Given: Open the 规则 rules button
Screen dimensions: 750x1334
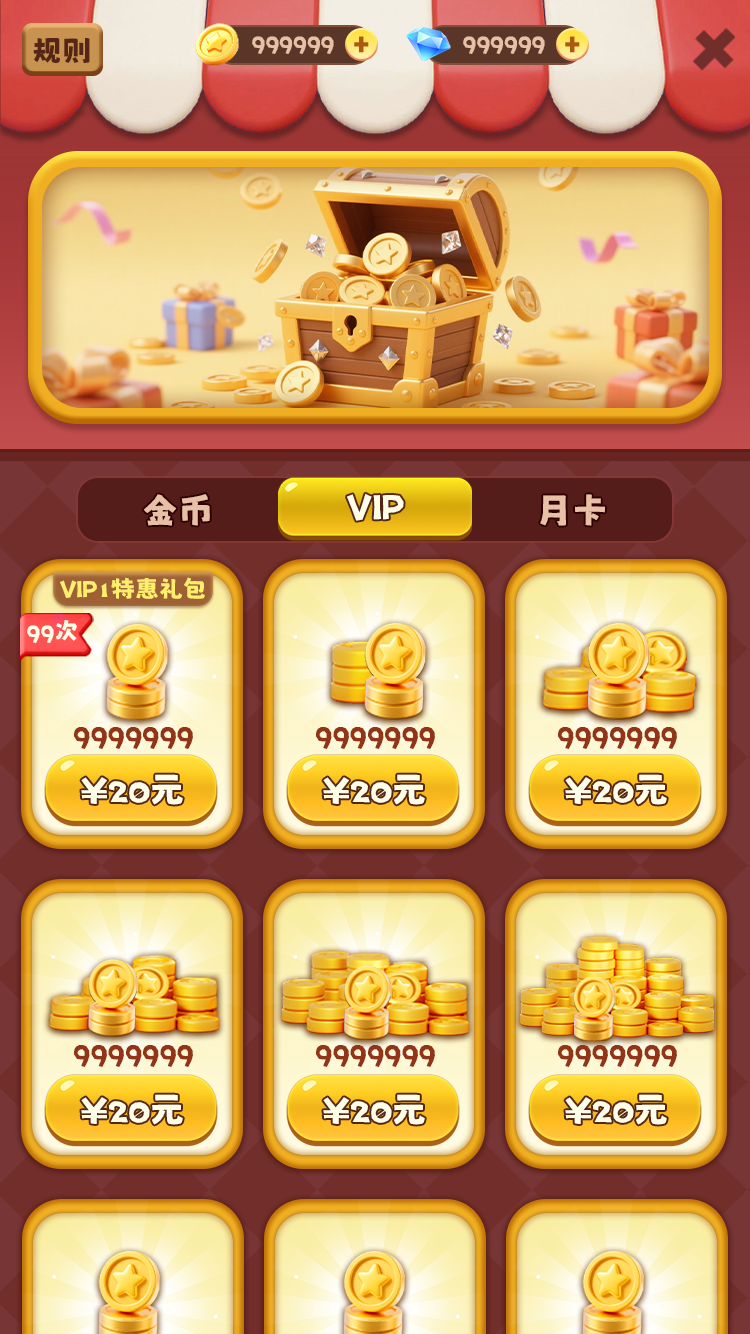Looking at the screenshot, I should click(x=62, y=49).
